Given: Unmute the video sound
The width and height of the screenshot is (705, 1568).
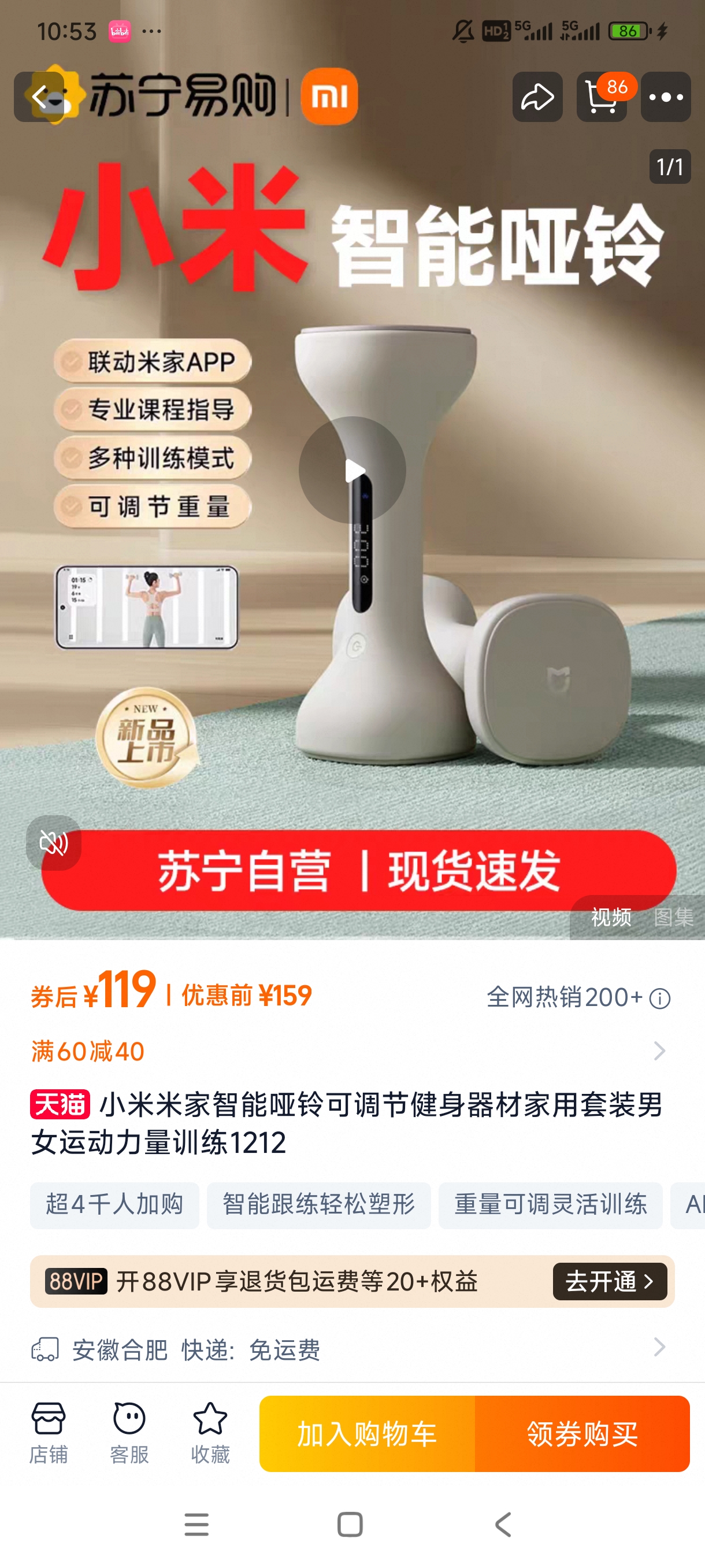Looking at the screenshot, I should click(54, 843).
